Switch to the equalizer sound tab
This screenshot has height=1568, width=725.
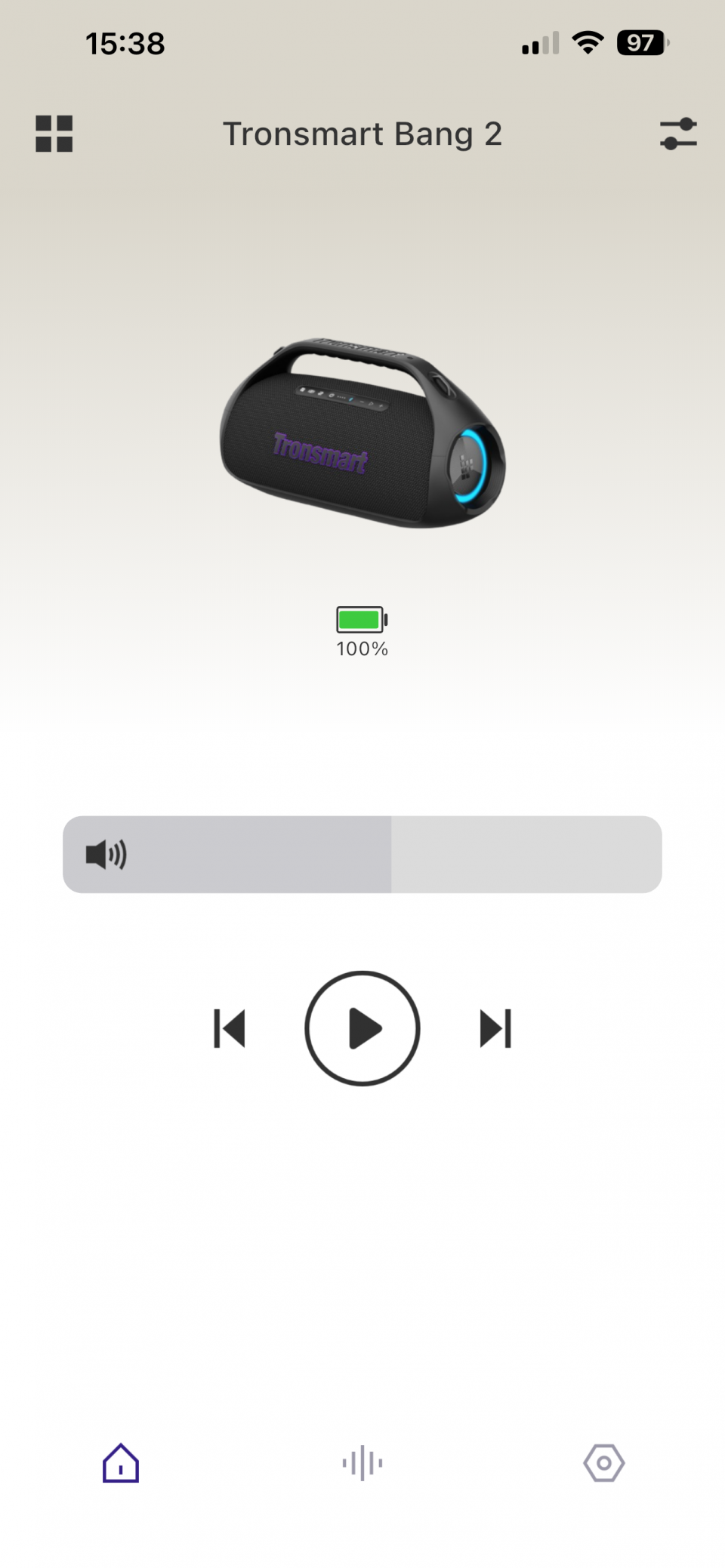tap(362, 1463)
